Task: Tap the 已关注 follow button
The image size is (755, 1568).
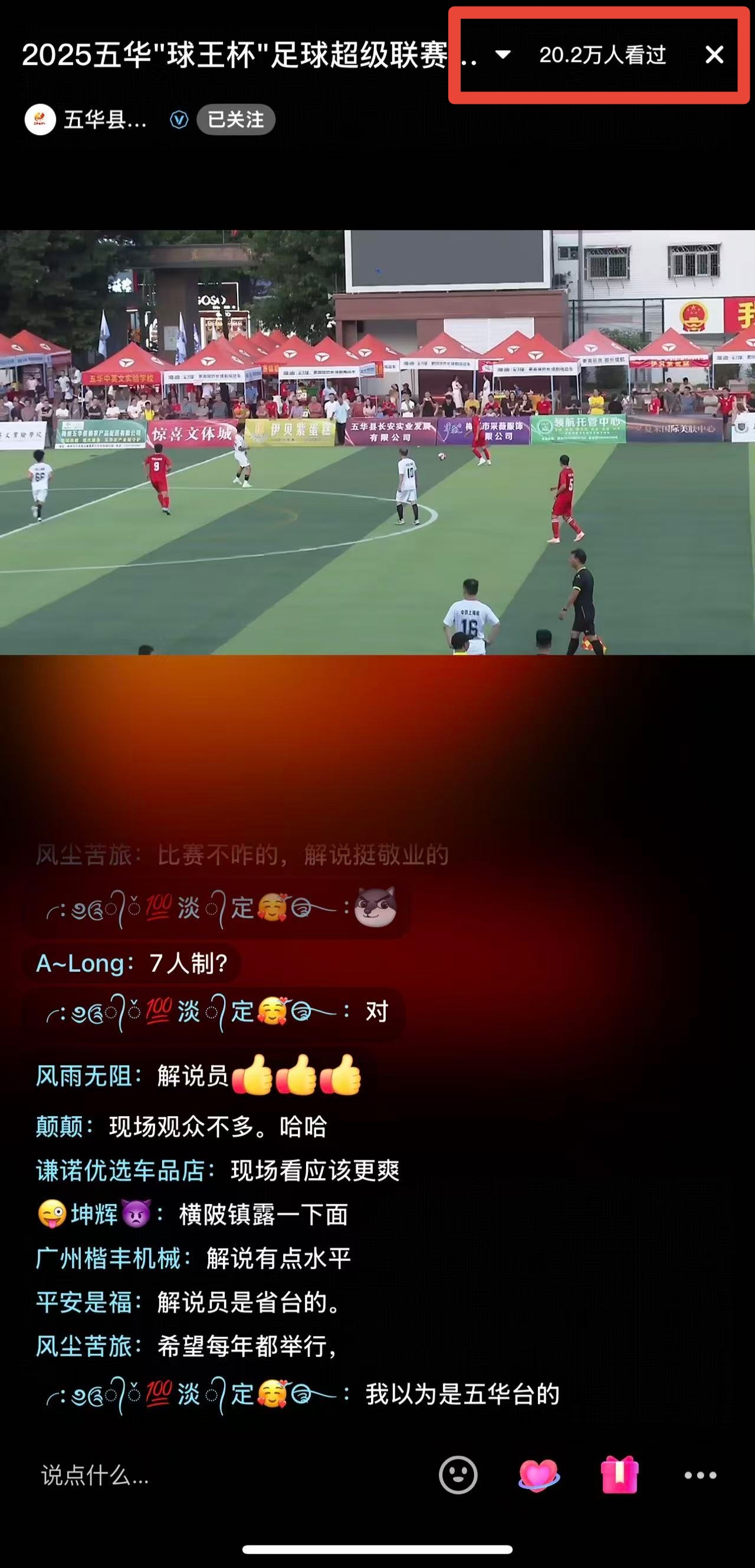Action: (235, 120)
